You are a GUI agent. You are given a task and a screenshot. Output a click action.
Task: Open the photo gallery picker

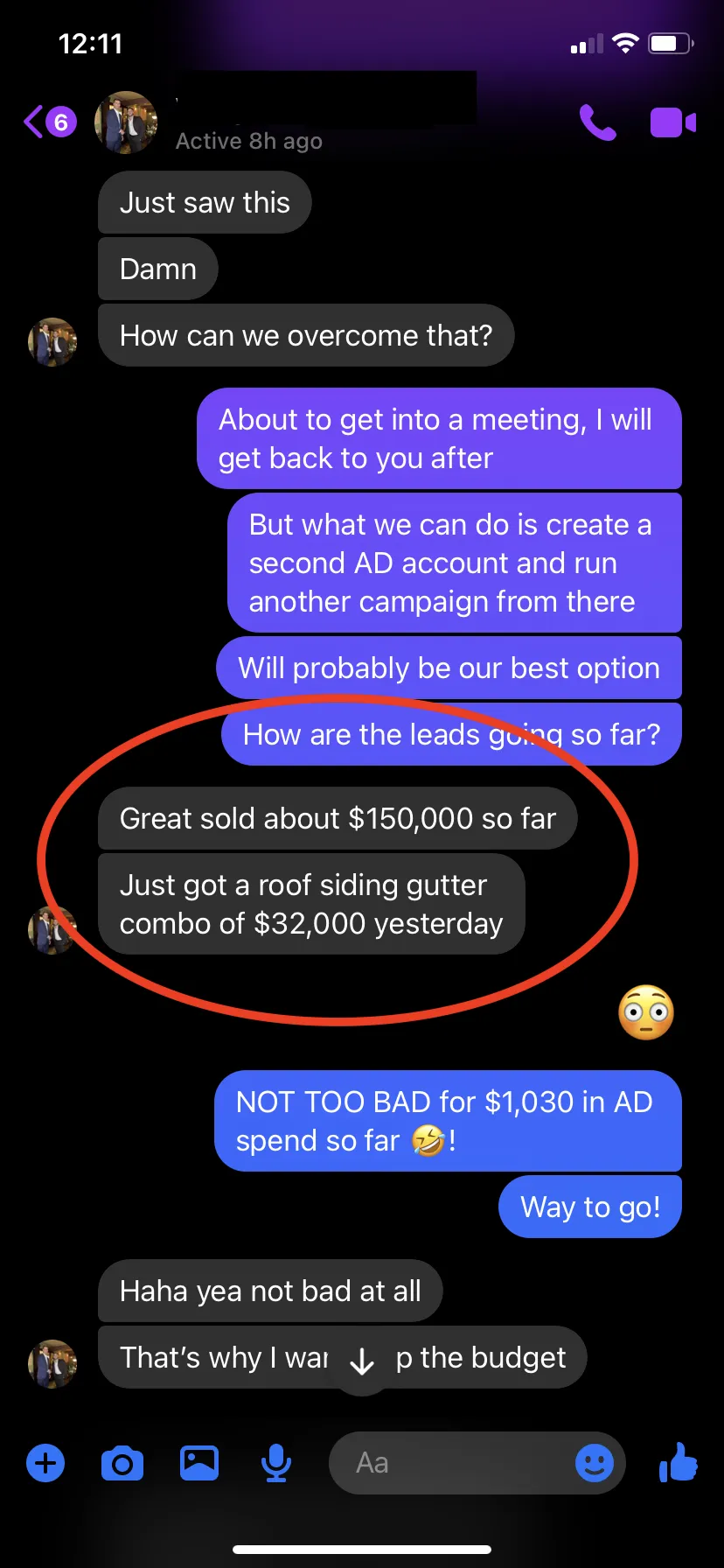click(x=199, y=1463)
